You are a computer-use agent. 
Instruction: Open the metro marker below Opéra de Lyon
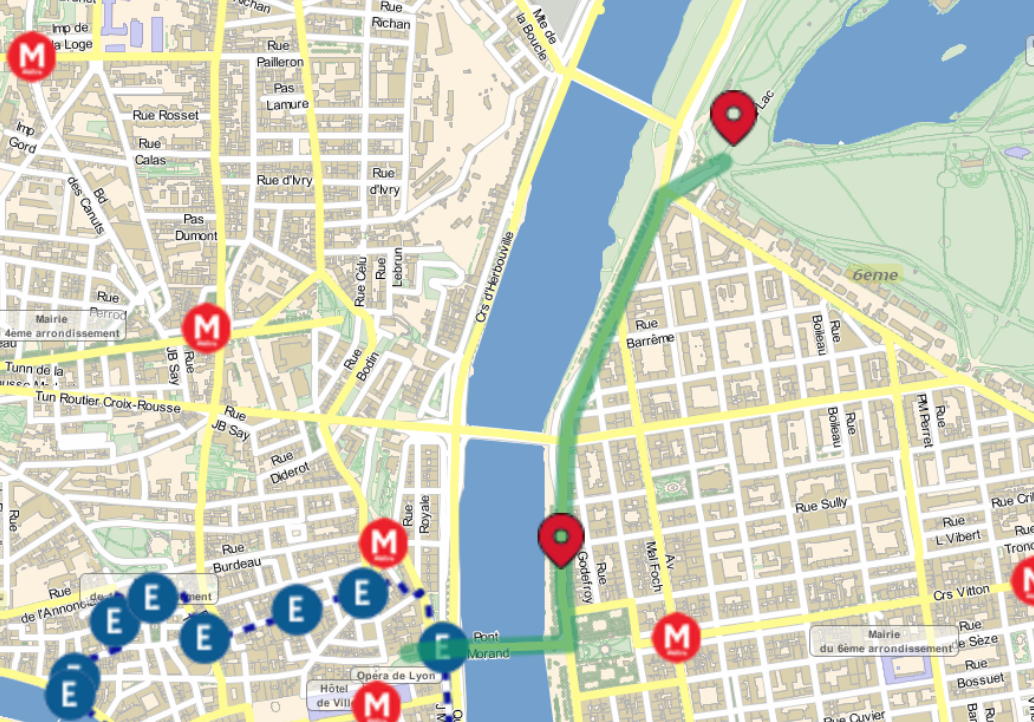coord(377,706)
